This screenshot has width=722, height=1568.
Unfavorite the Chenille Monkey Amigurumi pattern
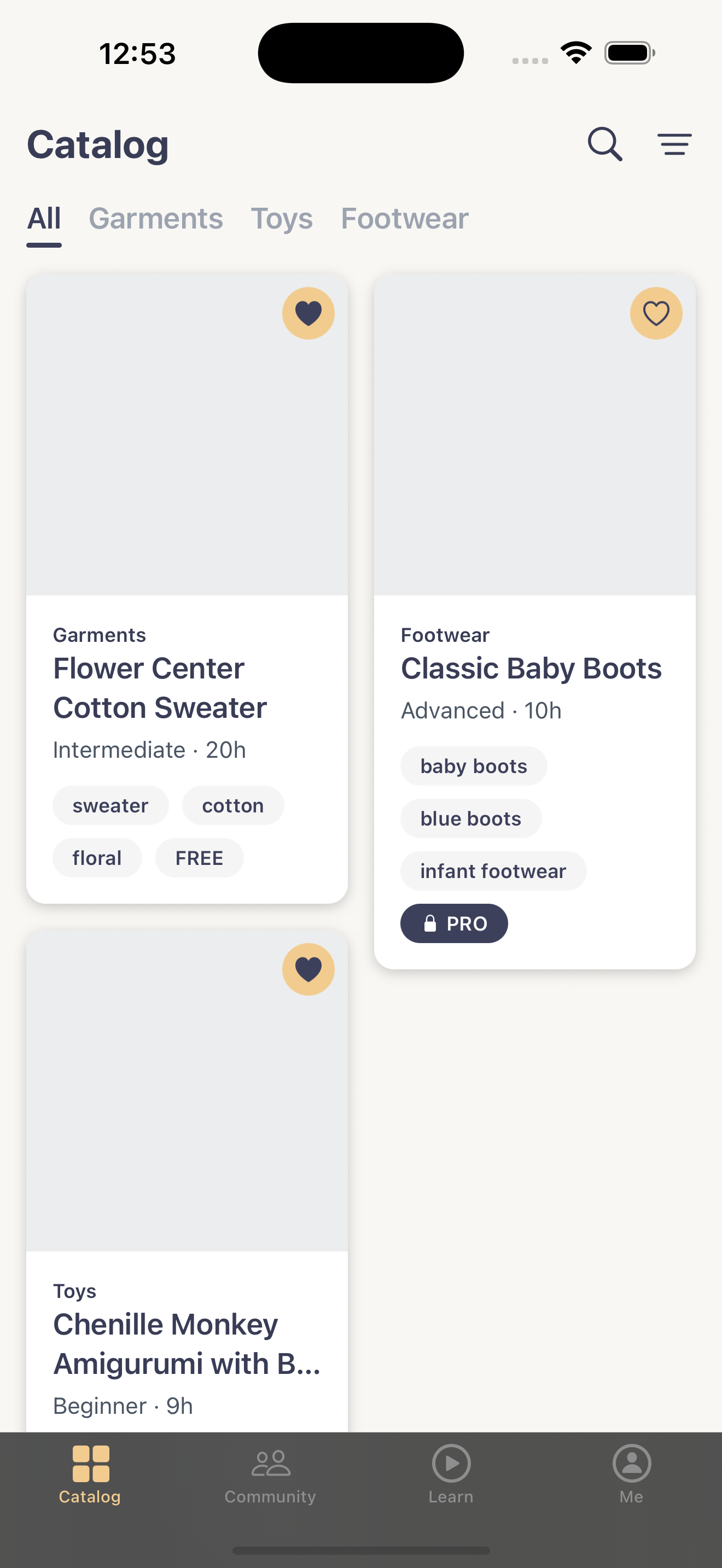tap(308, 969)
